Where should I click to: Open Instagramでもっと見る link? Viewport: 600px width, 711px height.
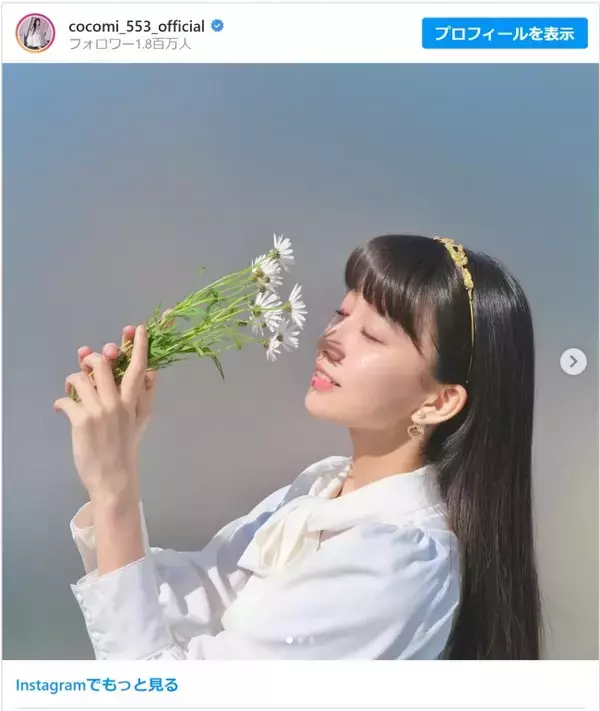point(97,686)
